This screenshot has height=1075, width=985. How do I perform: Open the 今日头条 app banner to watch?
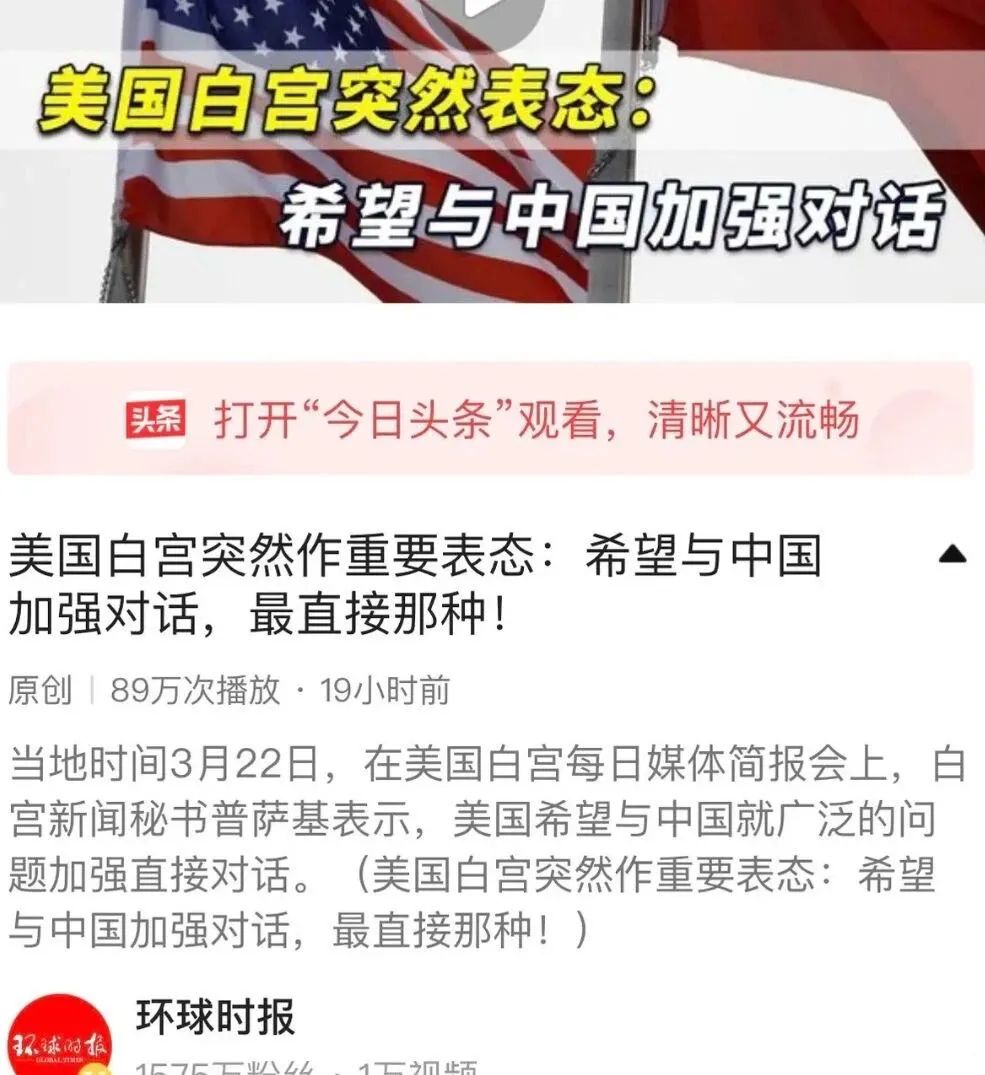point(490,419)
